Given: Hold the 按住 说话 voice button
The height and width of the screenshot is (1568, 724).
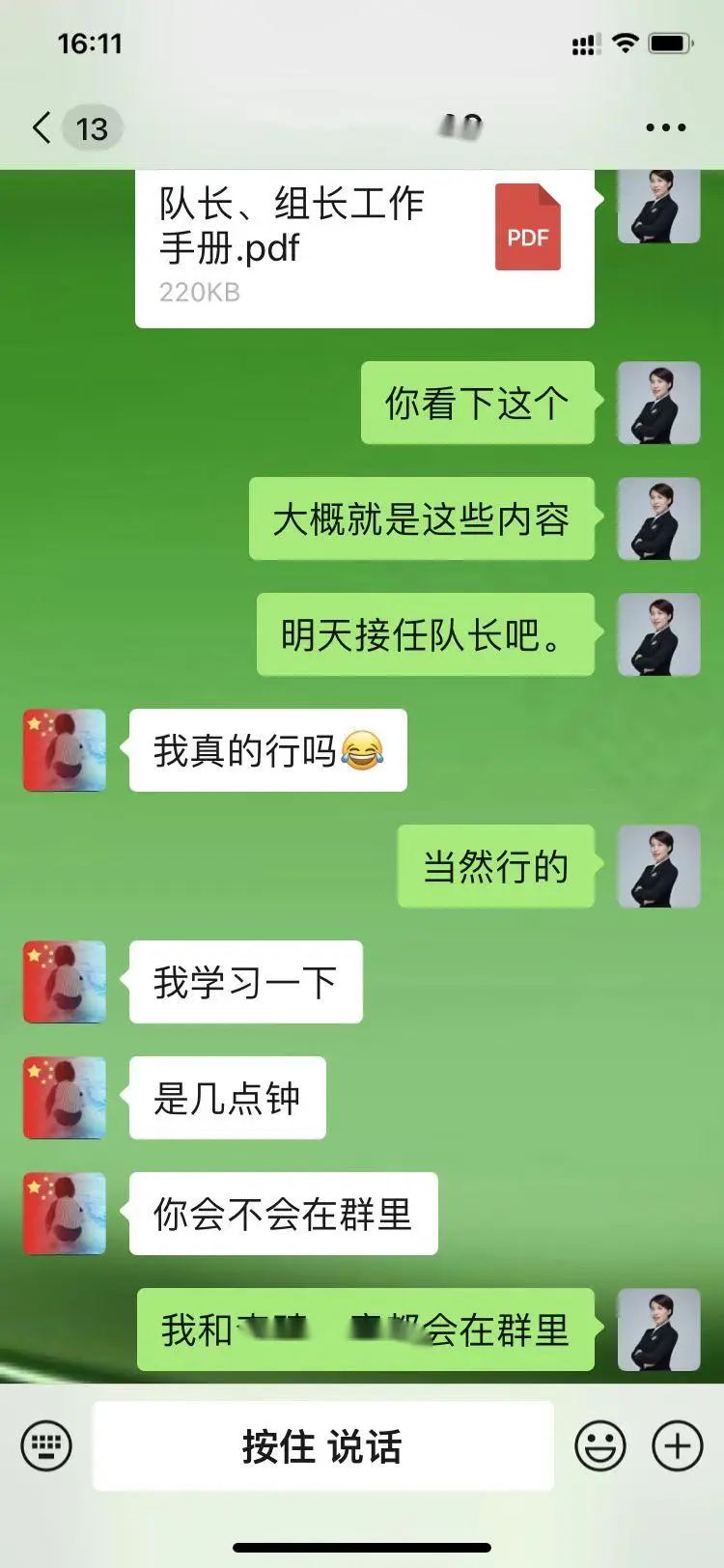Looking at the screenshot, I should pyautogui.click(x=322, y=1446).
